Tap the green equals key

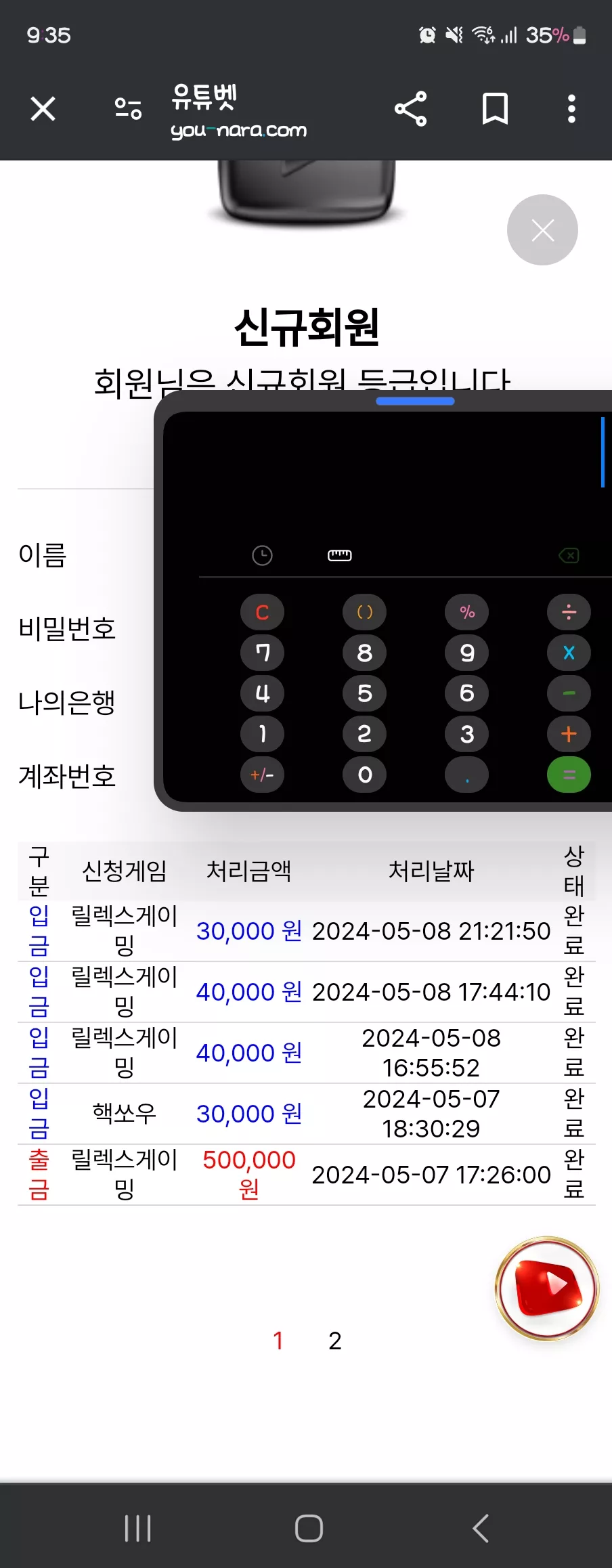569,775
